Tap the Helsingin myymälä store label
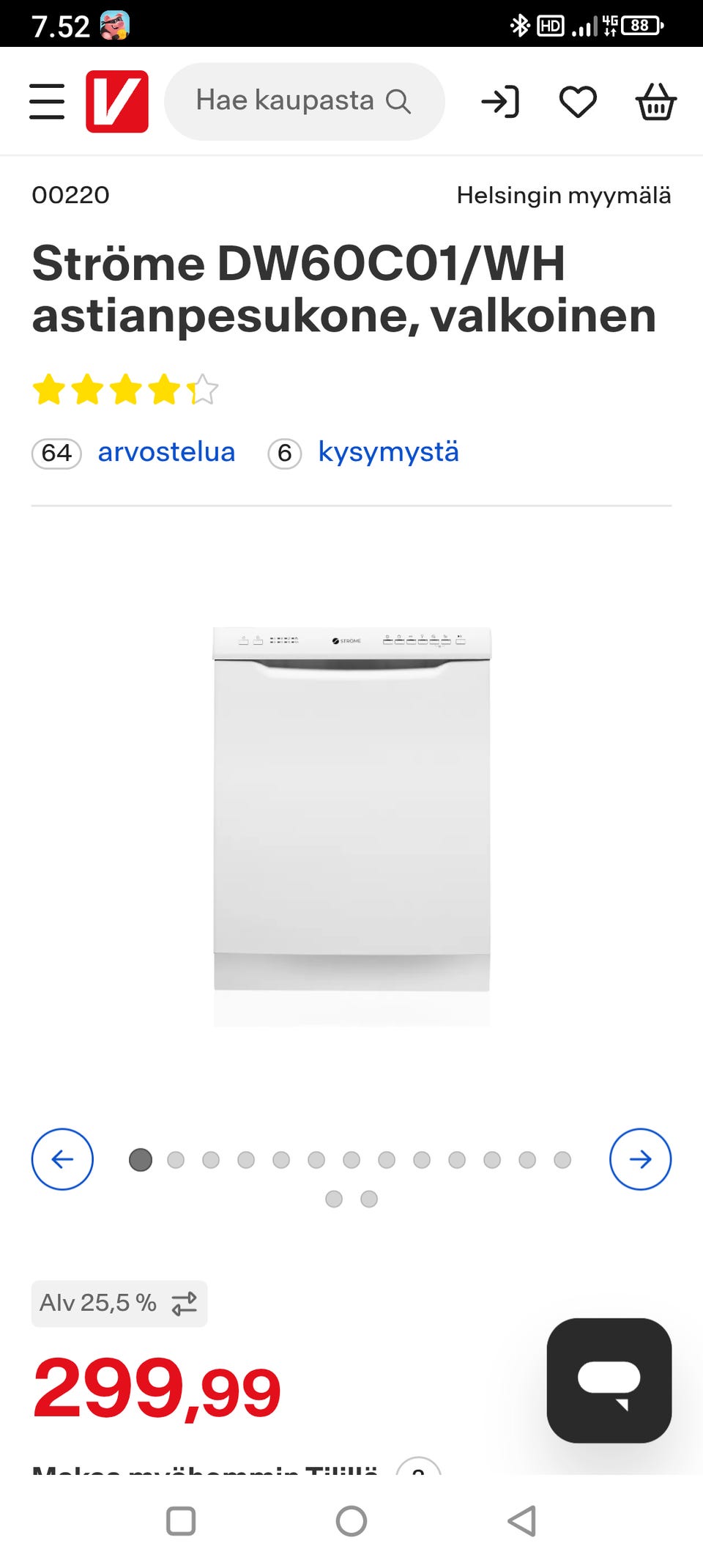The height and width of the screenshot is (1568, 703). (x=563, y=195)
